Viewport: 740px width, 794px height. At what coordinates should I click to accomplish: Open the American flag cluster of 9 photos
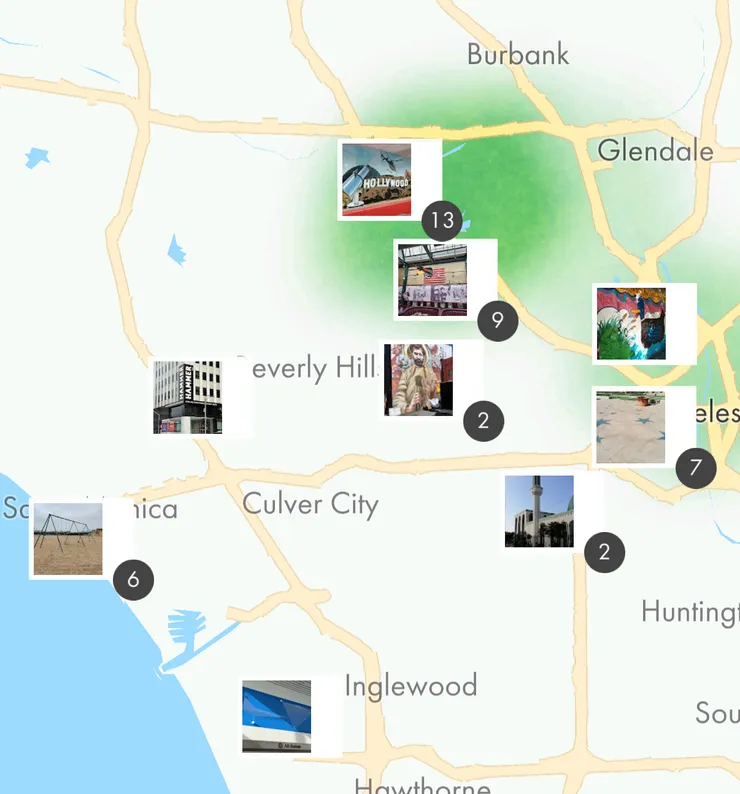pyautogui.click(x=433, y=280)
